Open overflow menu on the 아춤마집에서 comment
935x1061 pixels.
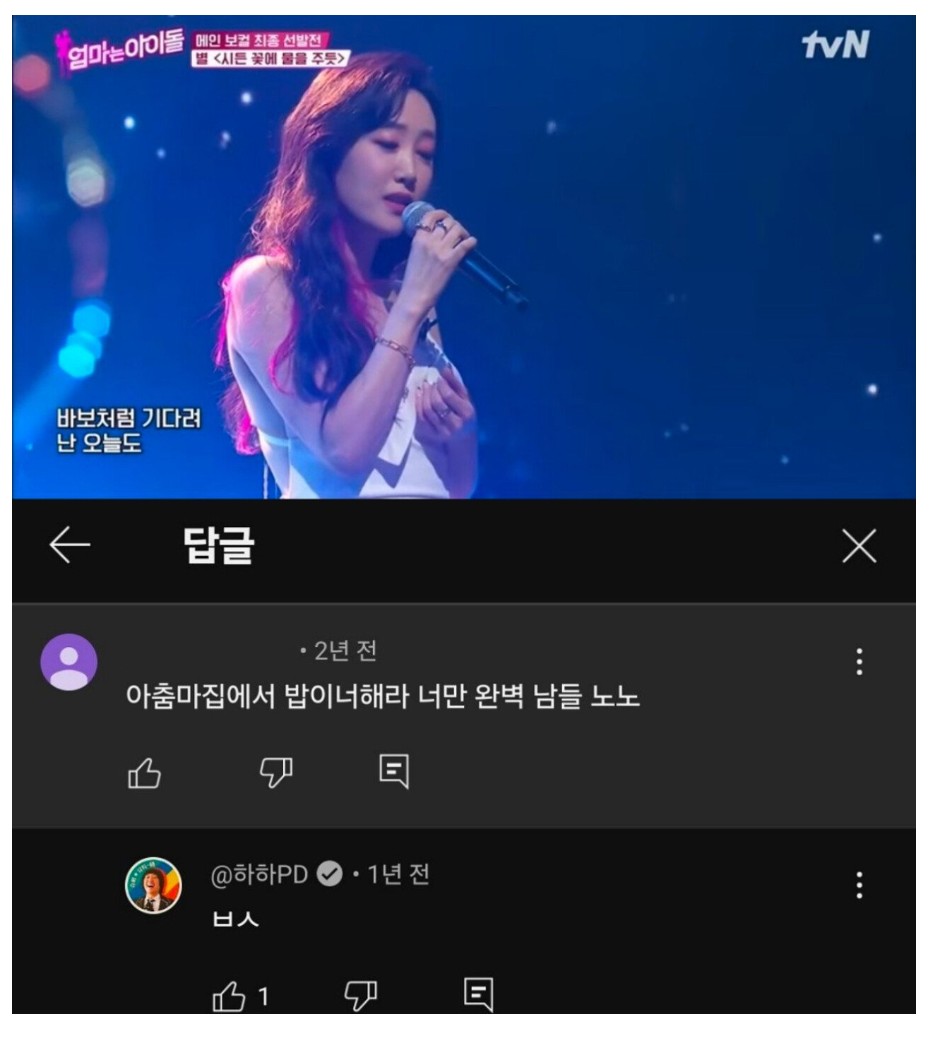[859, 661]
